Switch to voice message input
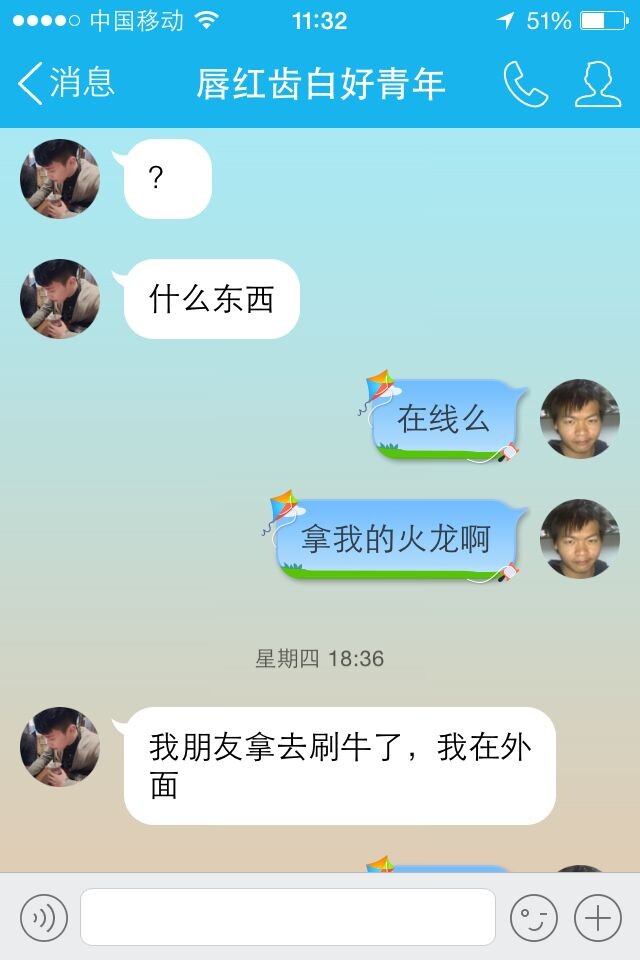Viewport: 640px width, 960px height. tap(44, 917)
